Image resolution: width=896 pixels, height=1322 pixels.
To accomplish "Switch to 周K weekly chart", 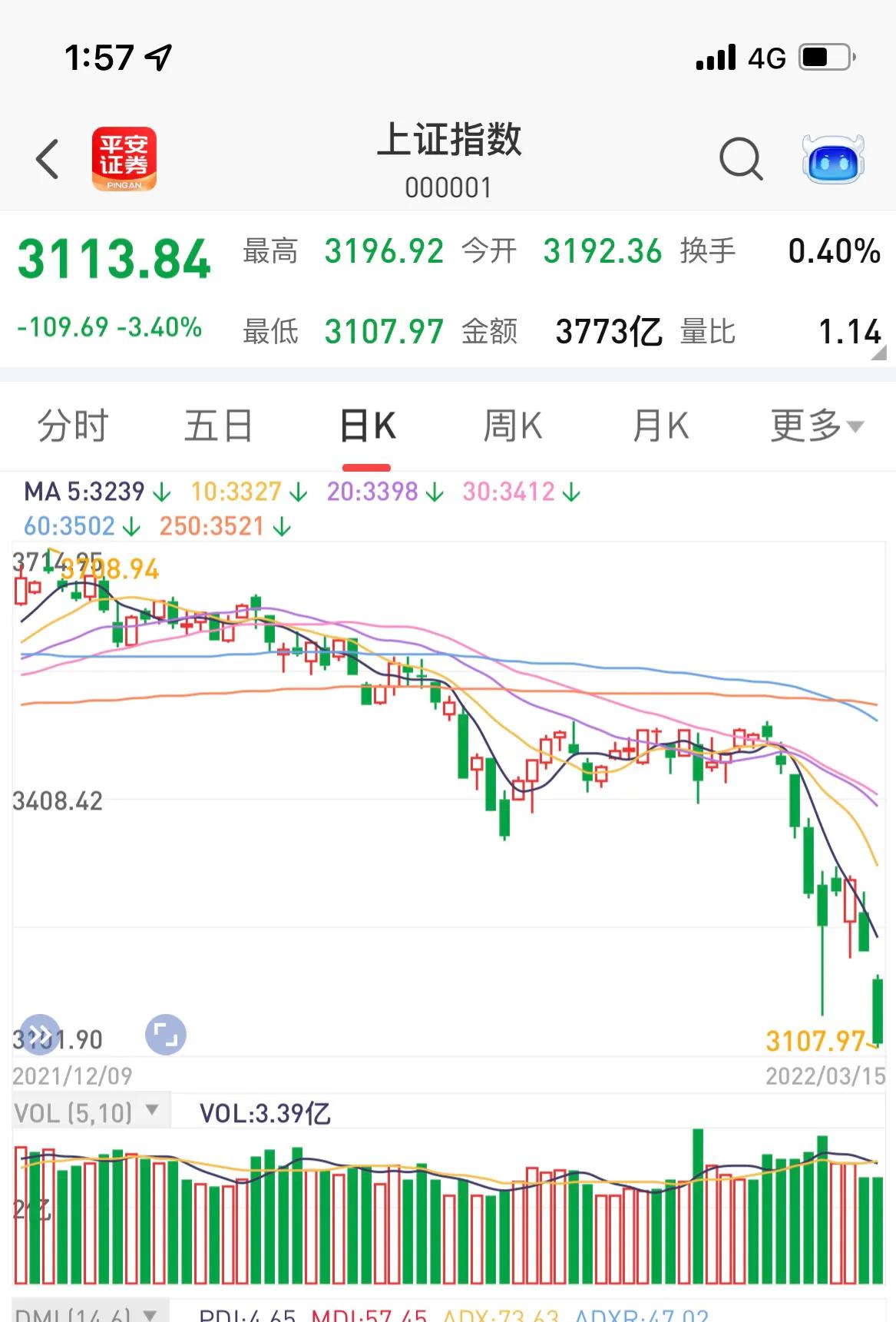I will click(x=513, y=426).
